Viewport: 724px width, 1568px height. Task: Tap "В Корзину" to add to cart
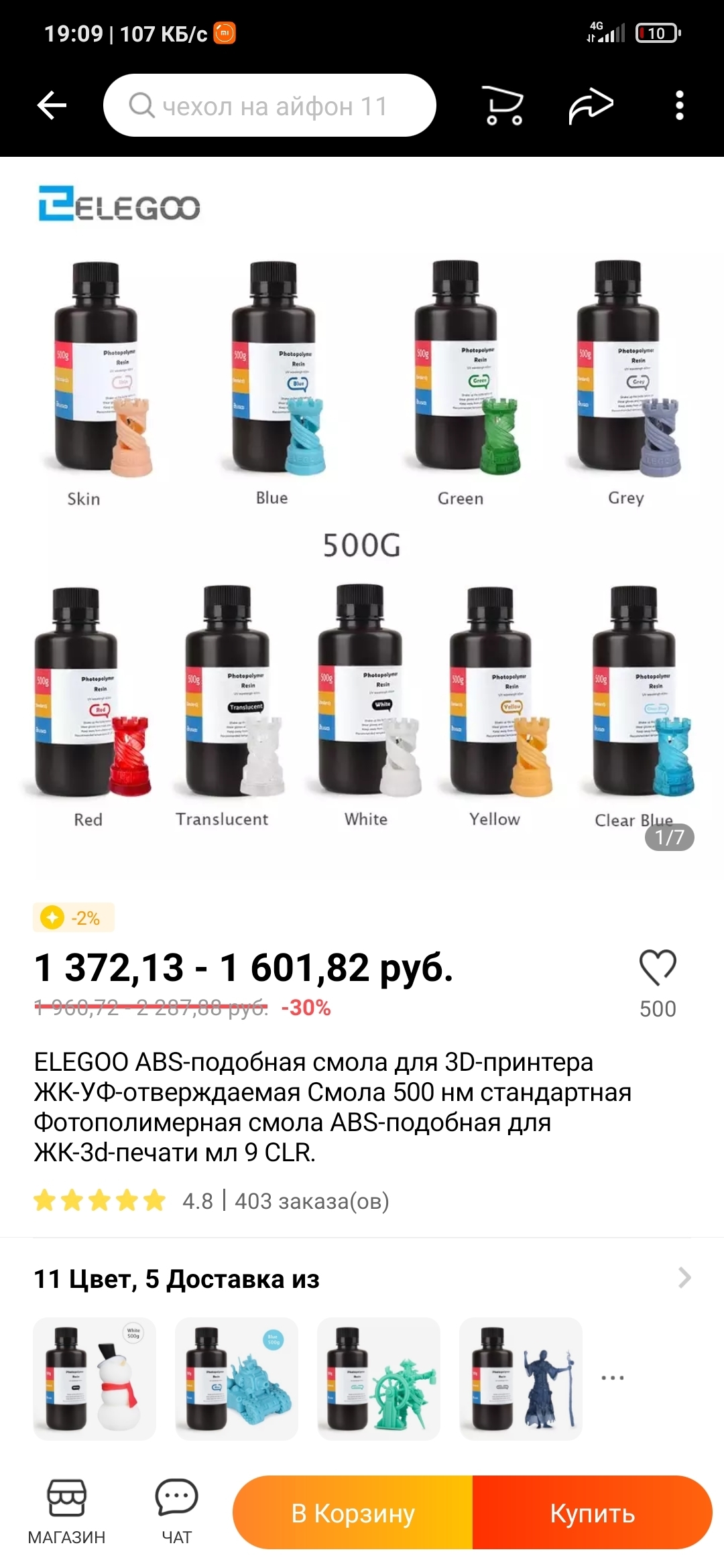353,1512
